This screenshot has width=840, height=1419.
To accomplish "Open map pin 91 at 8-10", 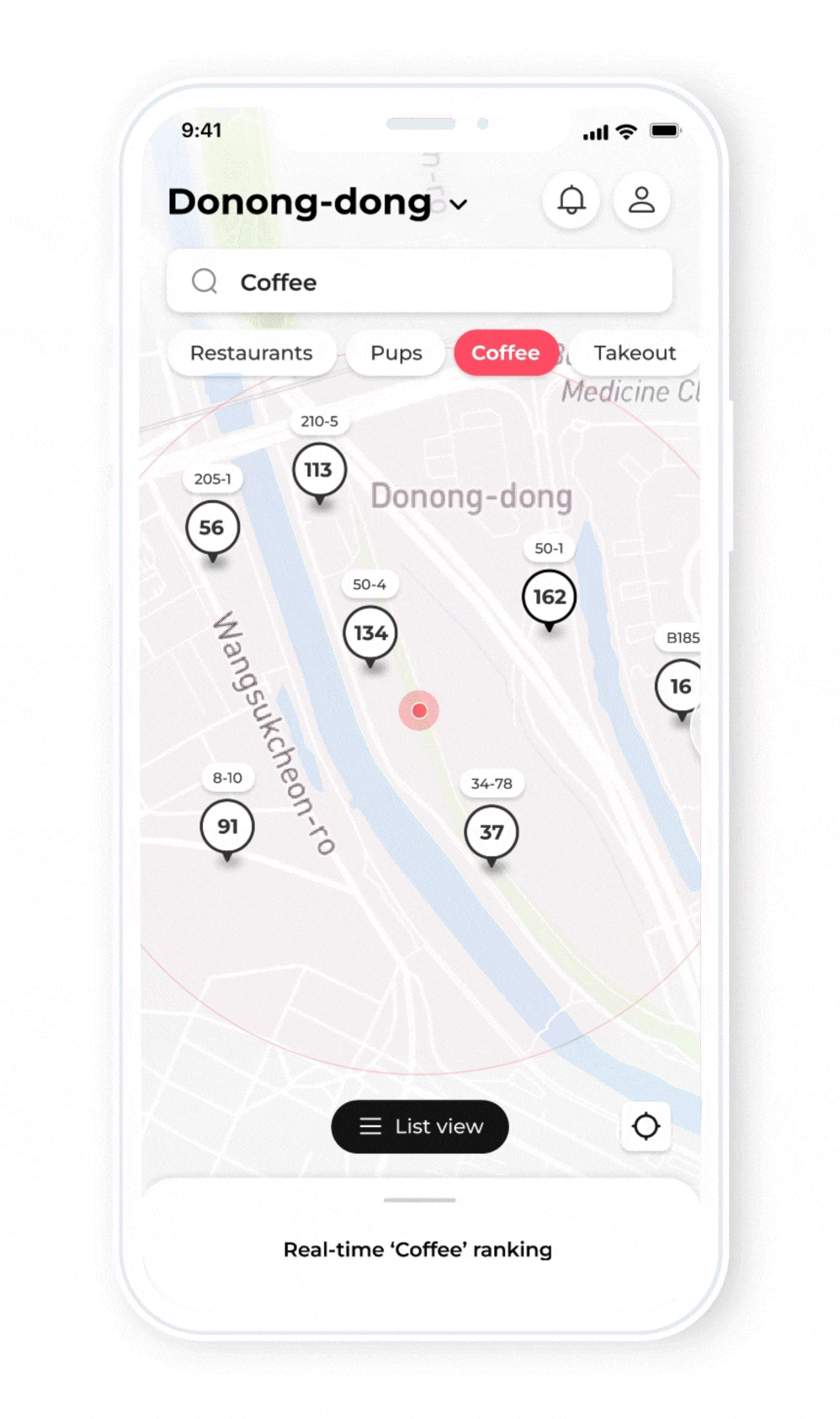I will pyautogui.click(x=227, y=828).
